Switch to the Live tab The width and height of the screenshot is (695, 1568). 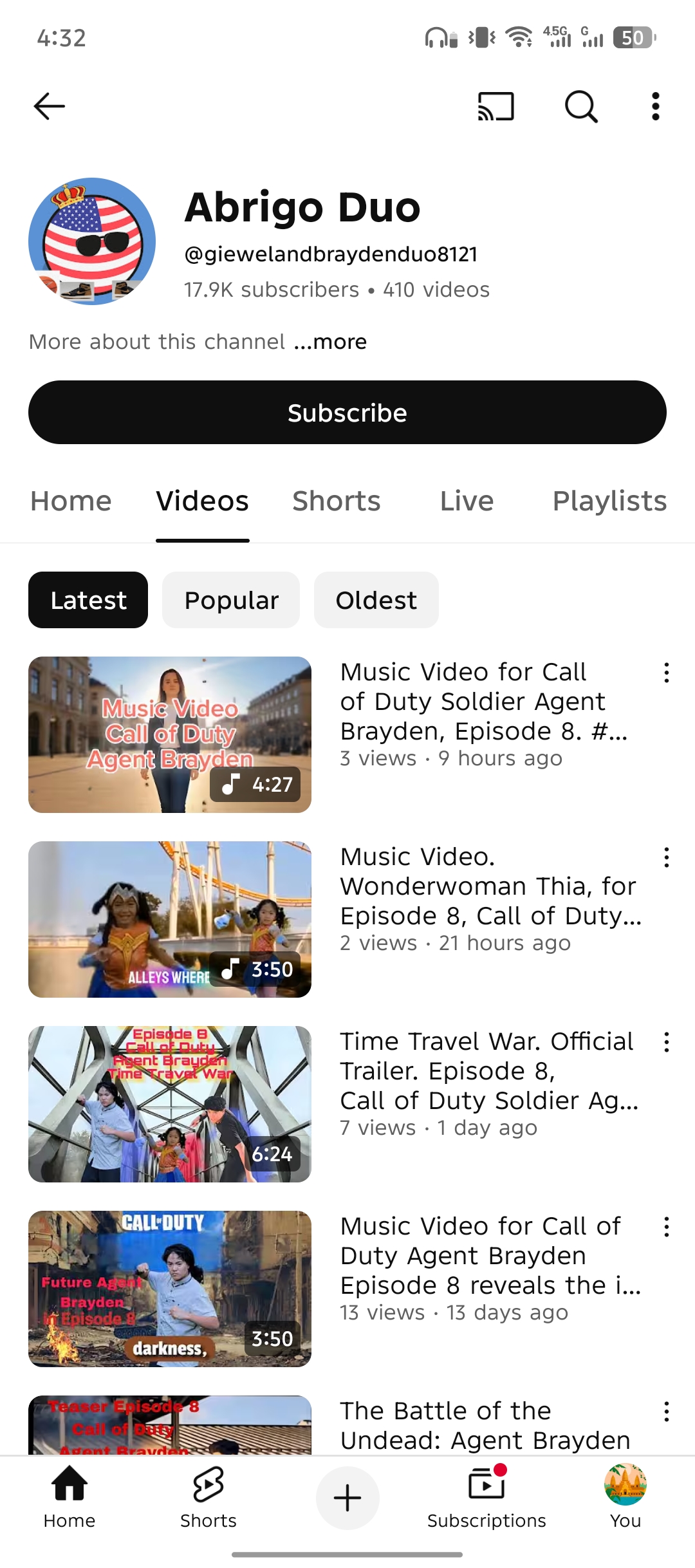467,501
